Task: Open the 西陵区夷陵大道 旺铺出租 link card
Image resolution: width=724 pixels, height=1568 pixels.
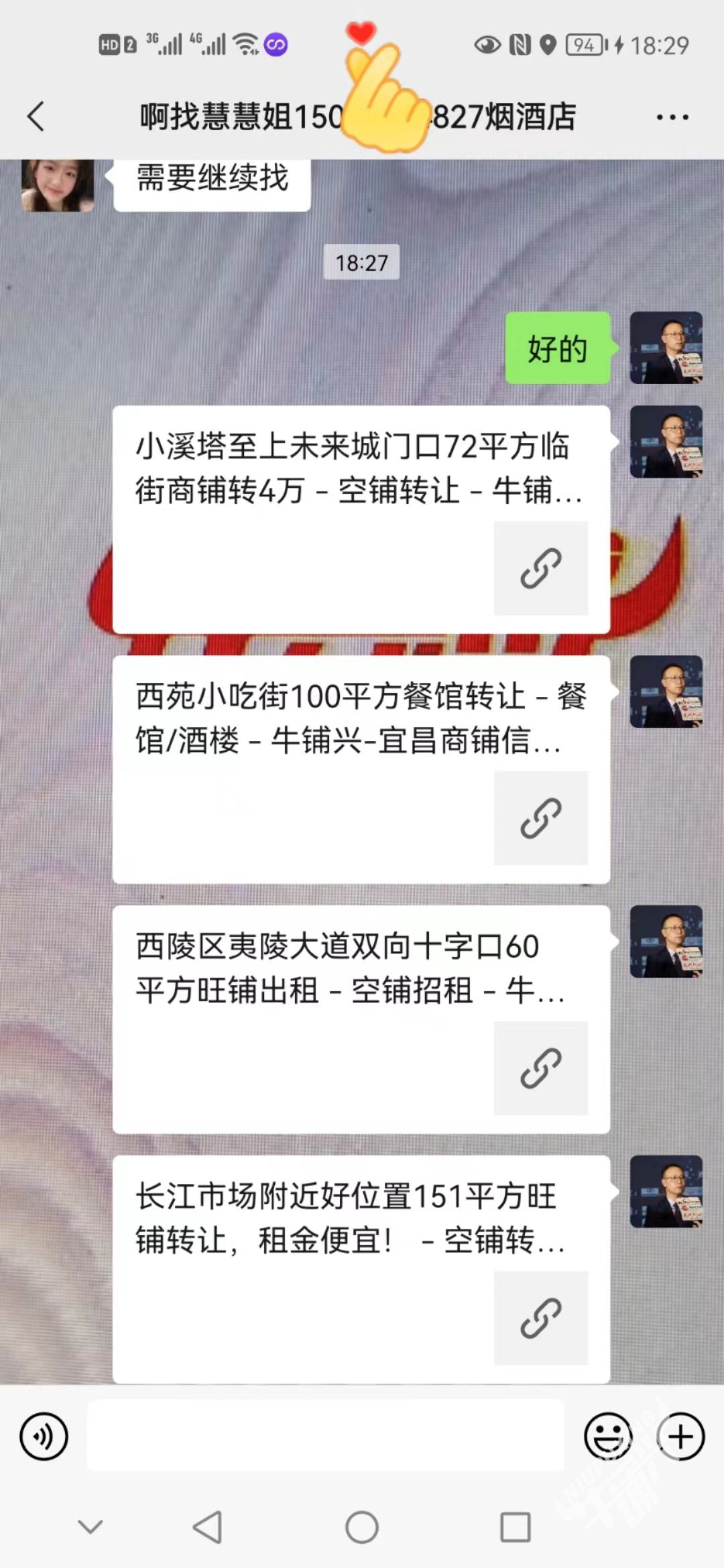Action: [x=361, y=1019]
